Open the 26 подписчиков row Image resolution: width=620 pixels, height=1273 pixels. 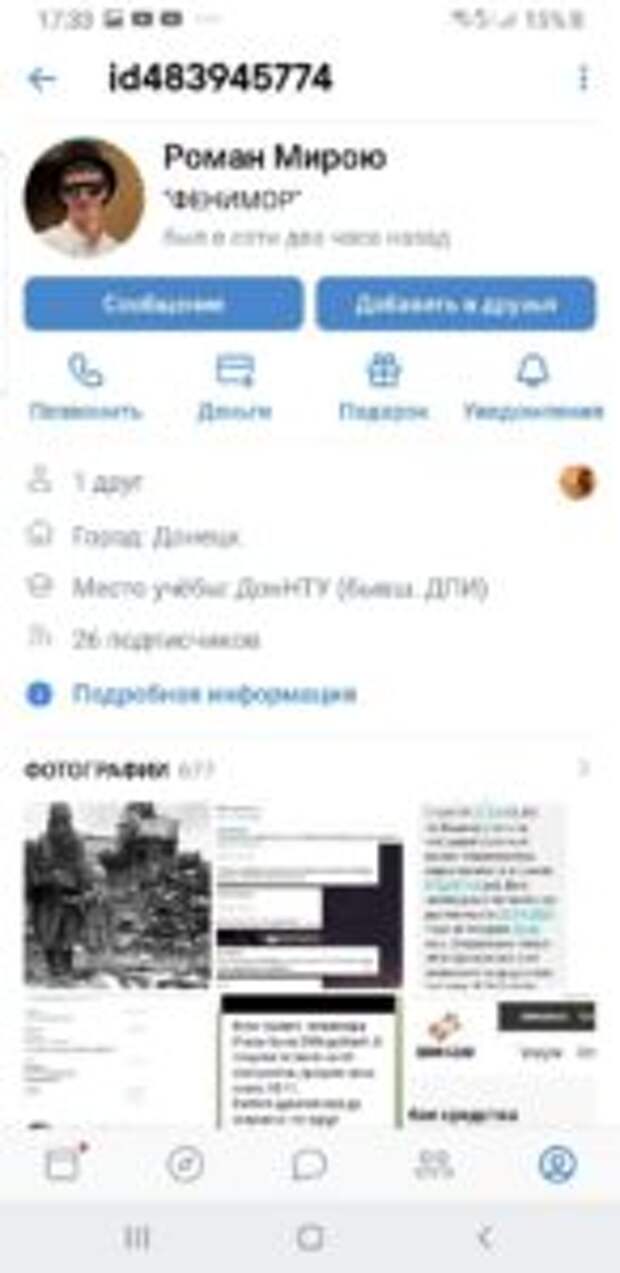click(x=166, y=639)
